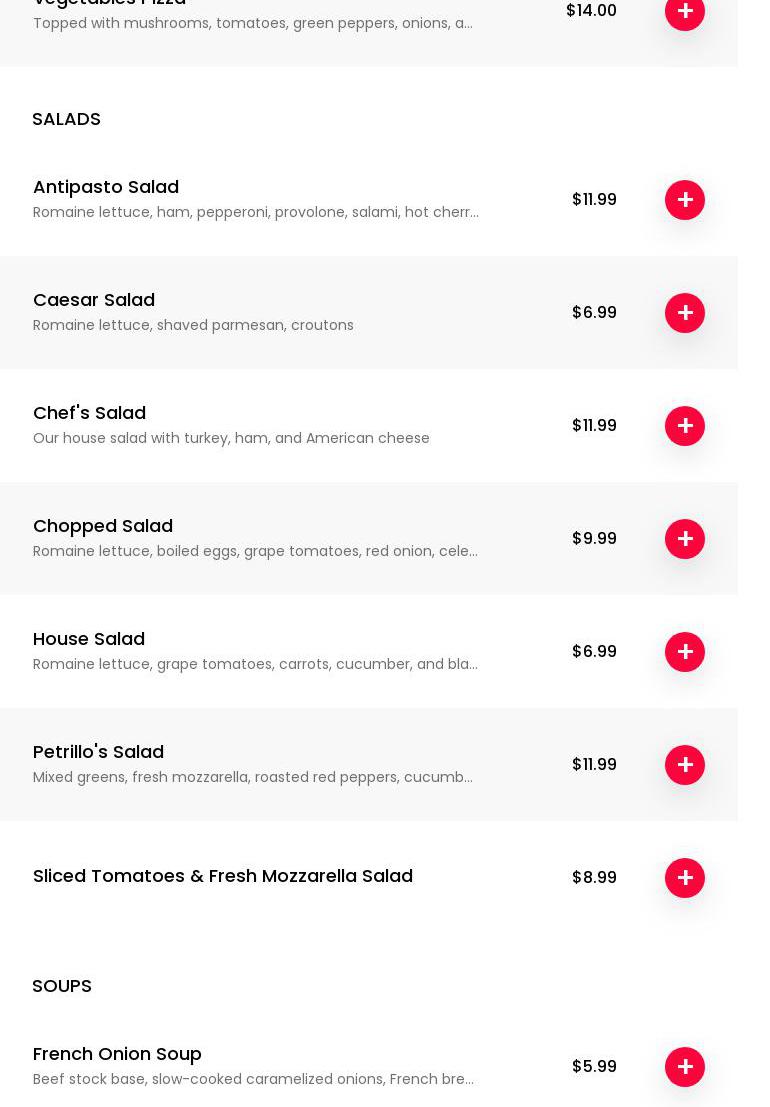Select Sliced Tomatoes & Fresh Mozzarella Salad row
The height and width of the screenshot is (1107, 770).
tap(223, 876)
